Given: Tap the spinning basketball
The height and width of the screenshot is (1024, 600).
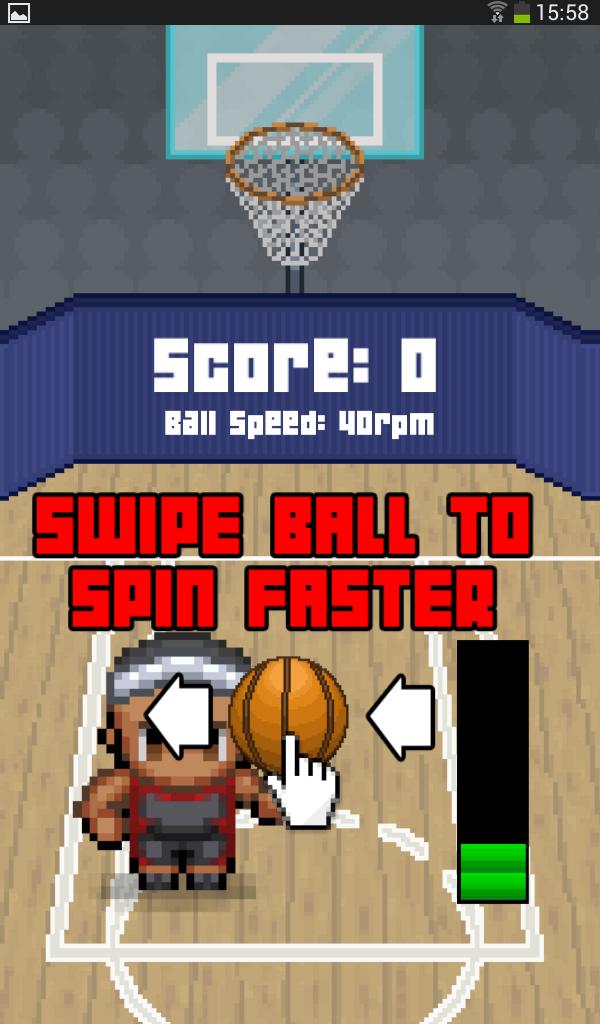Looking at the screenshot, I should point(288,712).
